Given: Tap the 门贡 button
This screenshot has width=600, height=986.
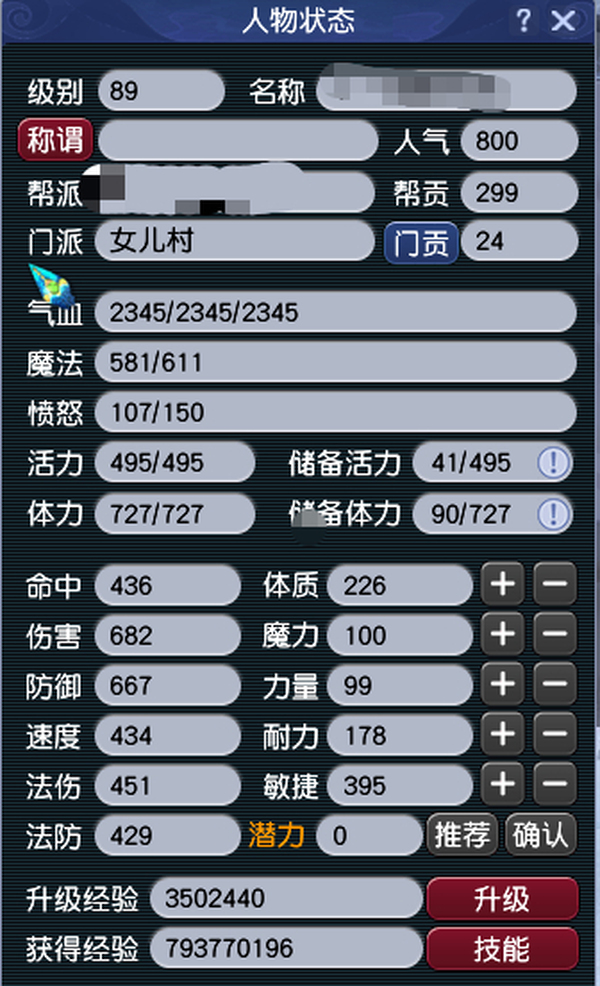Looking at the screenshot, I should pos(421,241).
